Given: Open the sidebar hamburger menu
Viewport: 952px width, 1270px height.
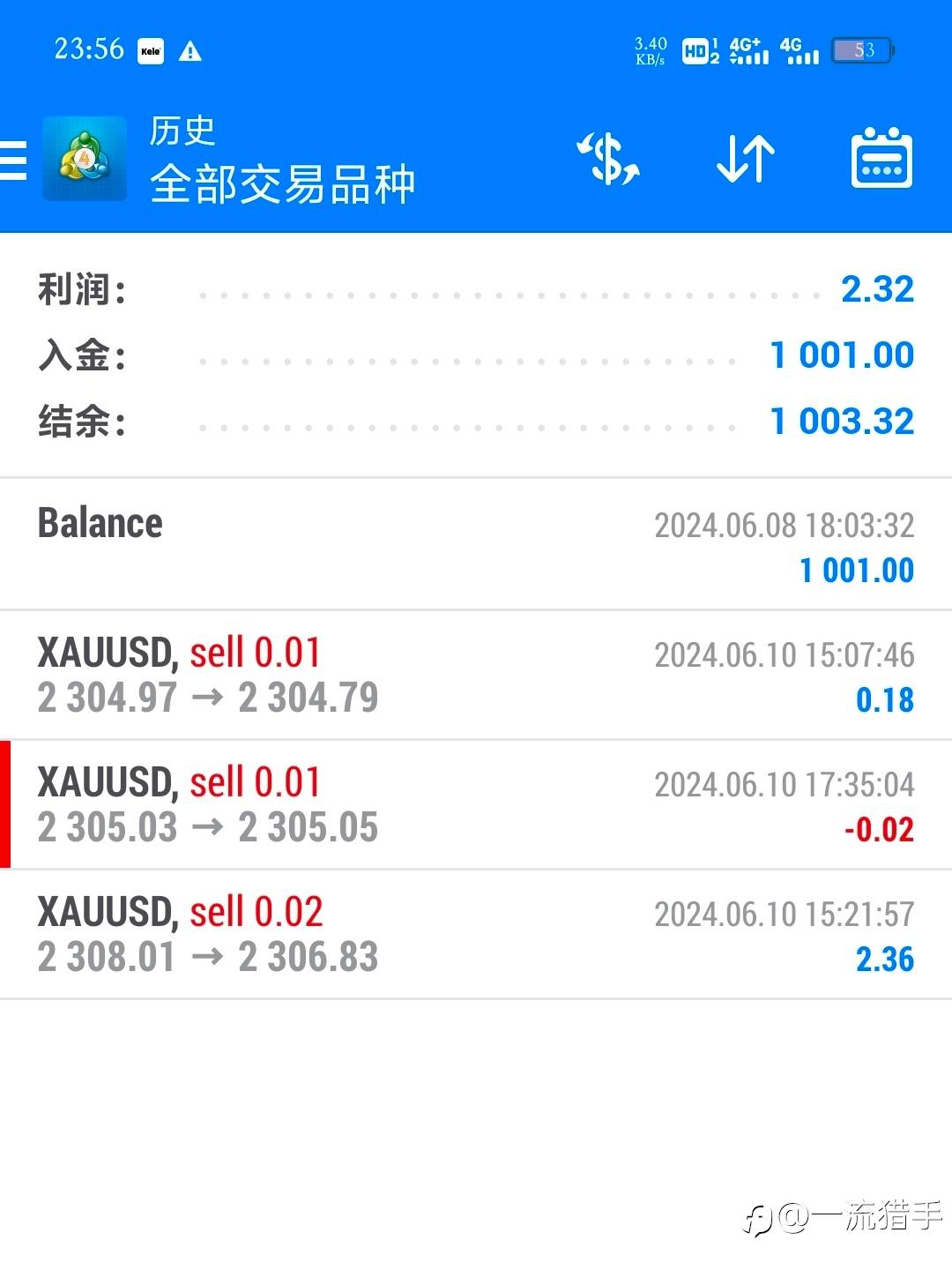Looking at the screenshot, I should [x=12, y=160].
